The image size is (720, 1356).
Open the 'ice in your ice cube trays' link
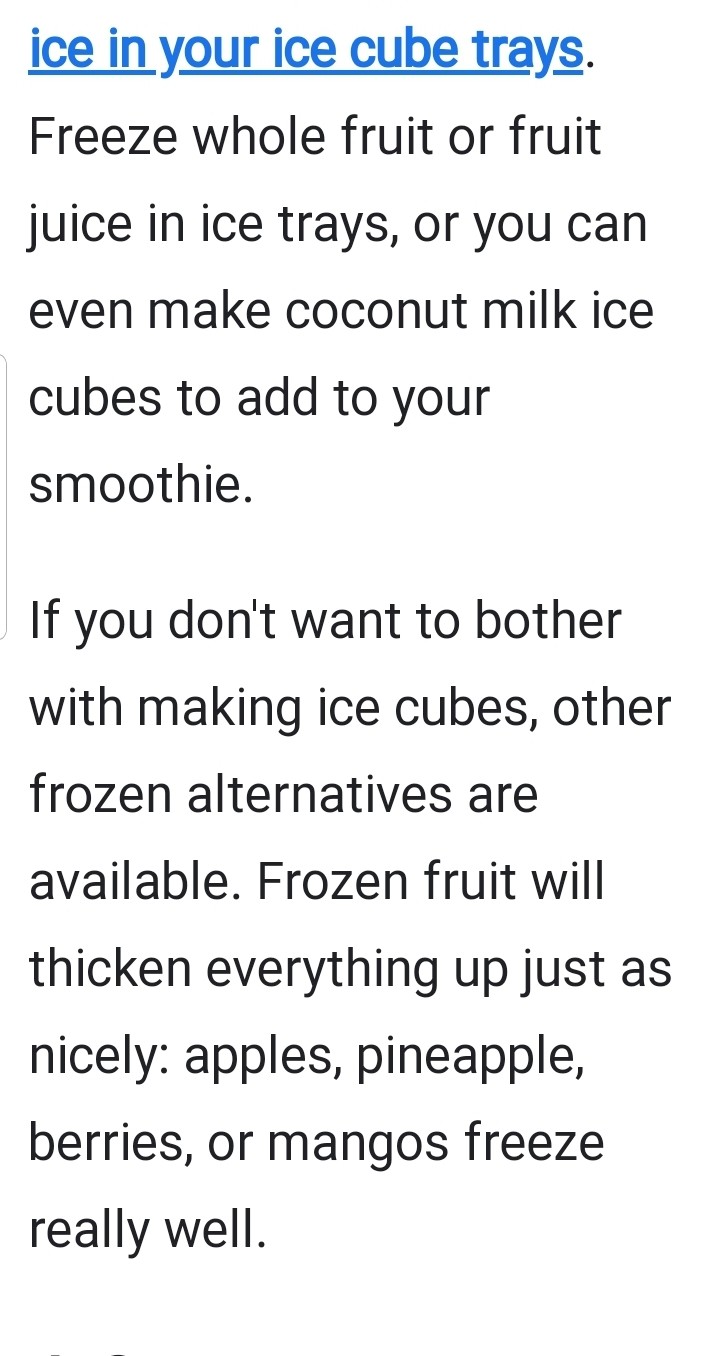click(x=305, y=48)
